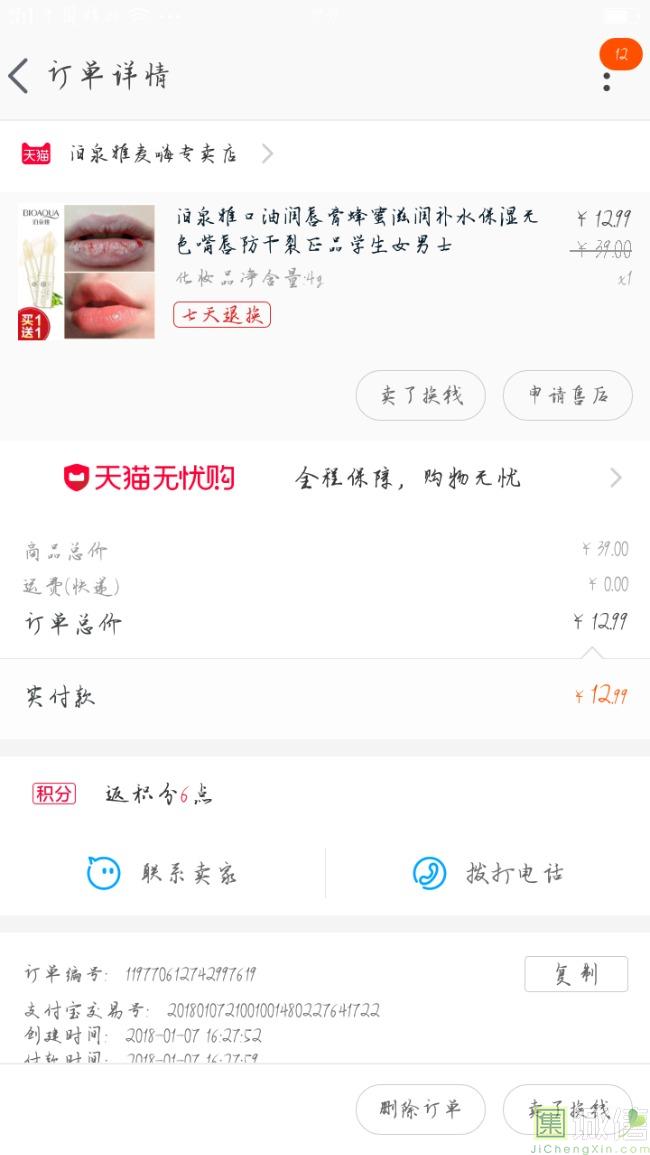
Task: Tap the 卖了换钱 button in the bottom bar
Action: (567, 1109)
